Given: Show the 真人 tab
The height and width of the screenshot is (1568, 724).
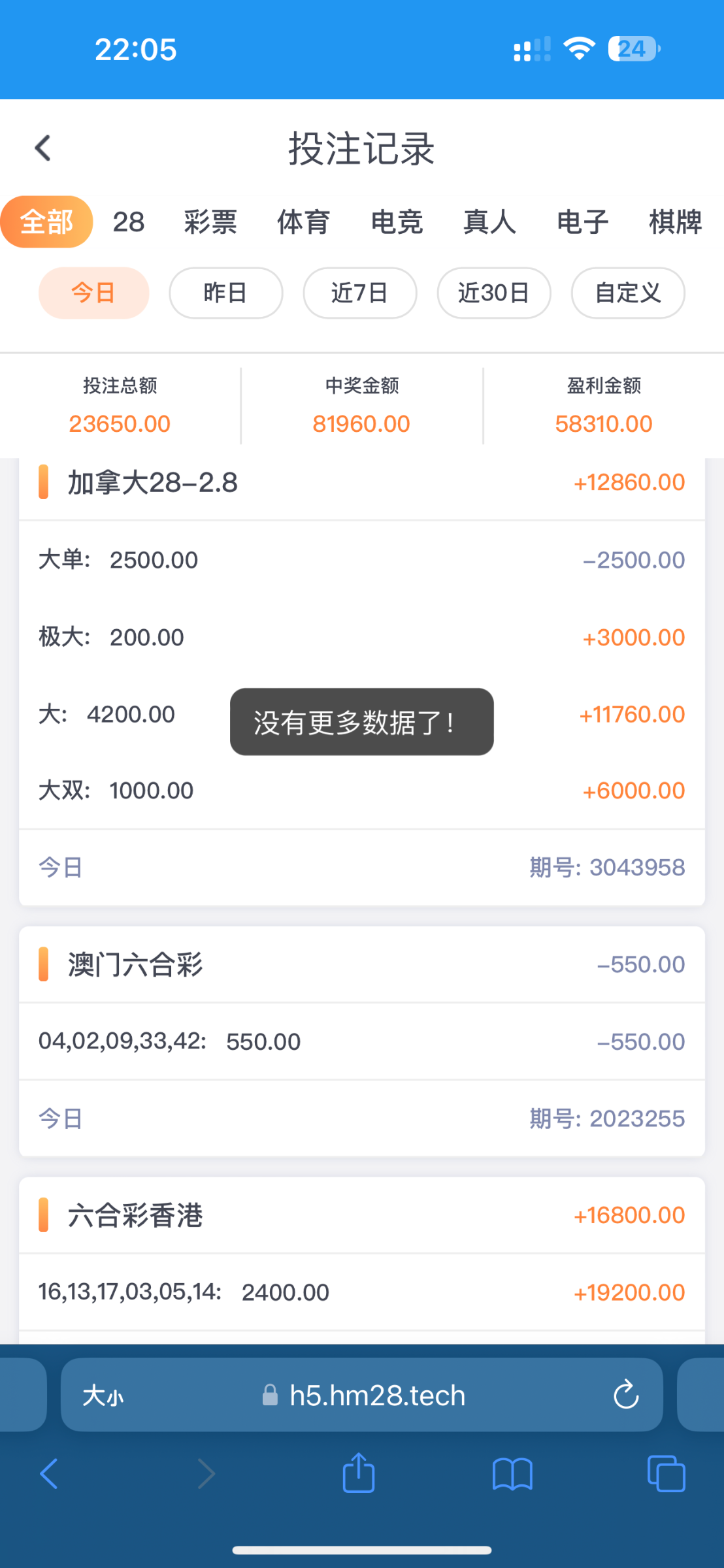Looking at the screenshot, I should click(489, 222).
